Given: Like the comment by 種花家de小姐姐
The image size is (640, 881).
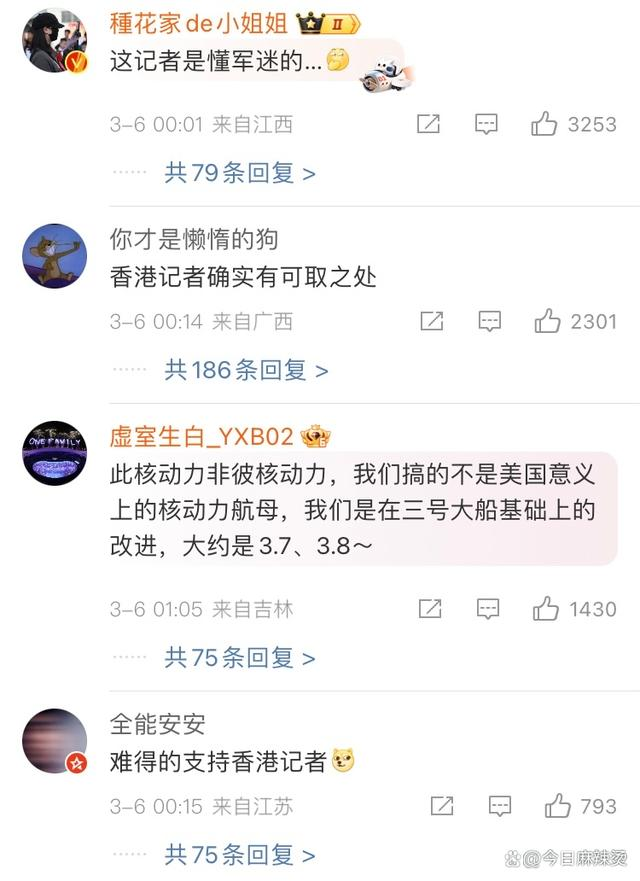Looking at the screenshot, I should 545,124.
